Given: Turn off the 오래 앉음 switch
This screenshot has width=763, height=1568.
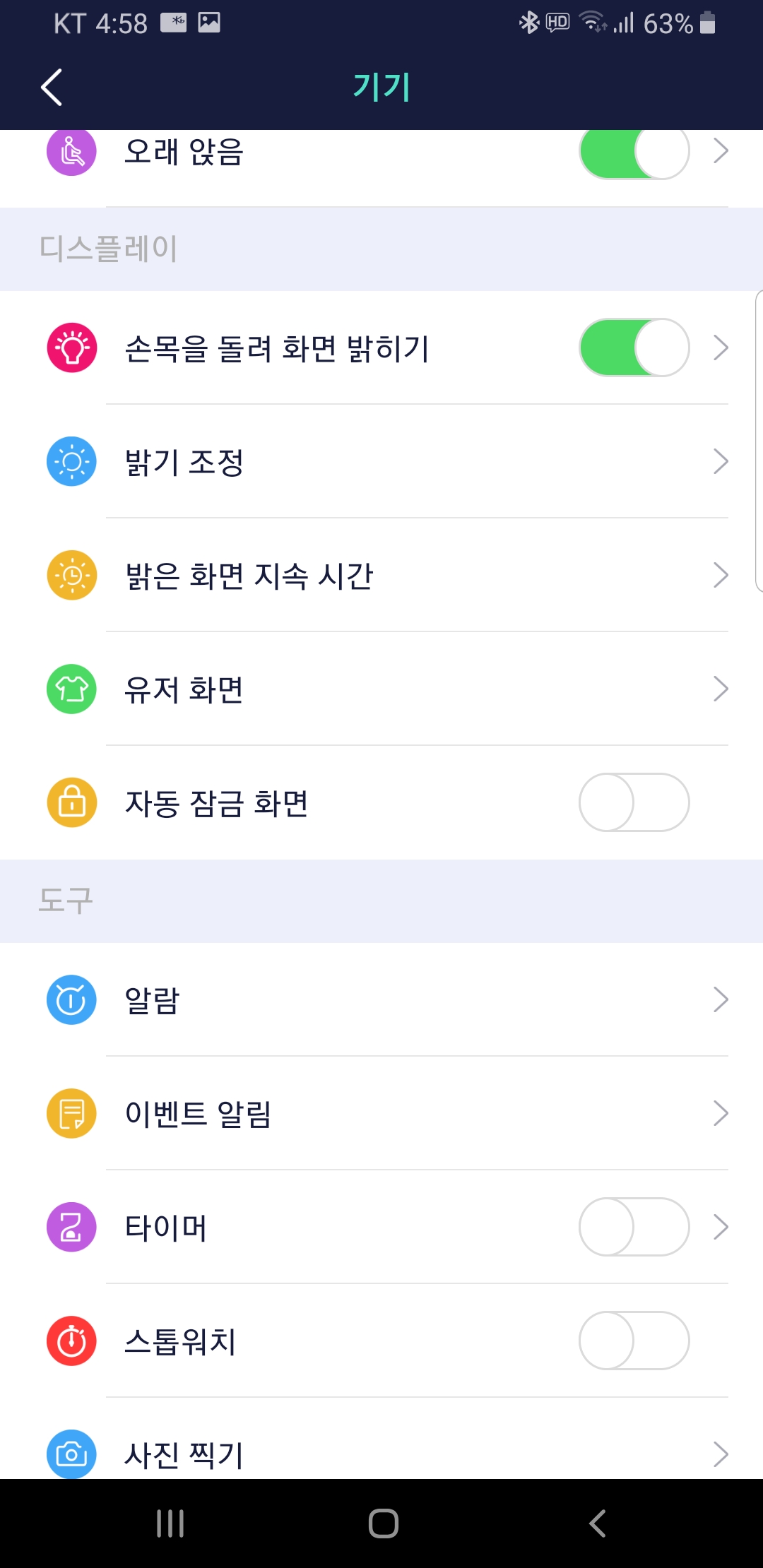Looking at the screenshot, I should point(634,151).
